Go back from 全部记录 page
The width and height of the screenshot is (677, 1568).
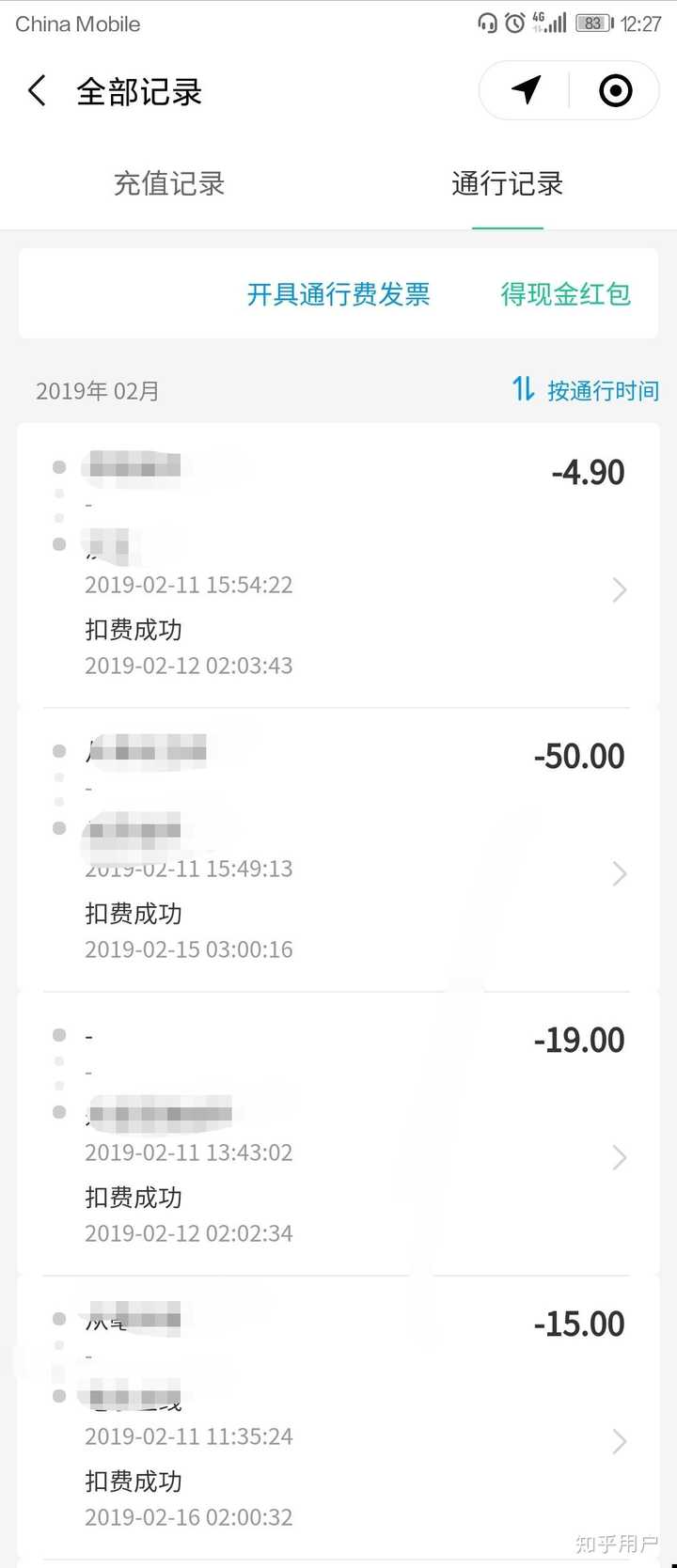coord(38,91)
